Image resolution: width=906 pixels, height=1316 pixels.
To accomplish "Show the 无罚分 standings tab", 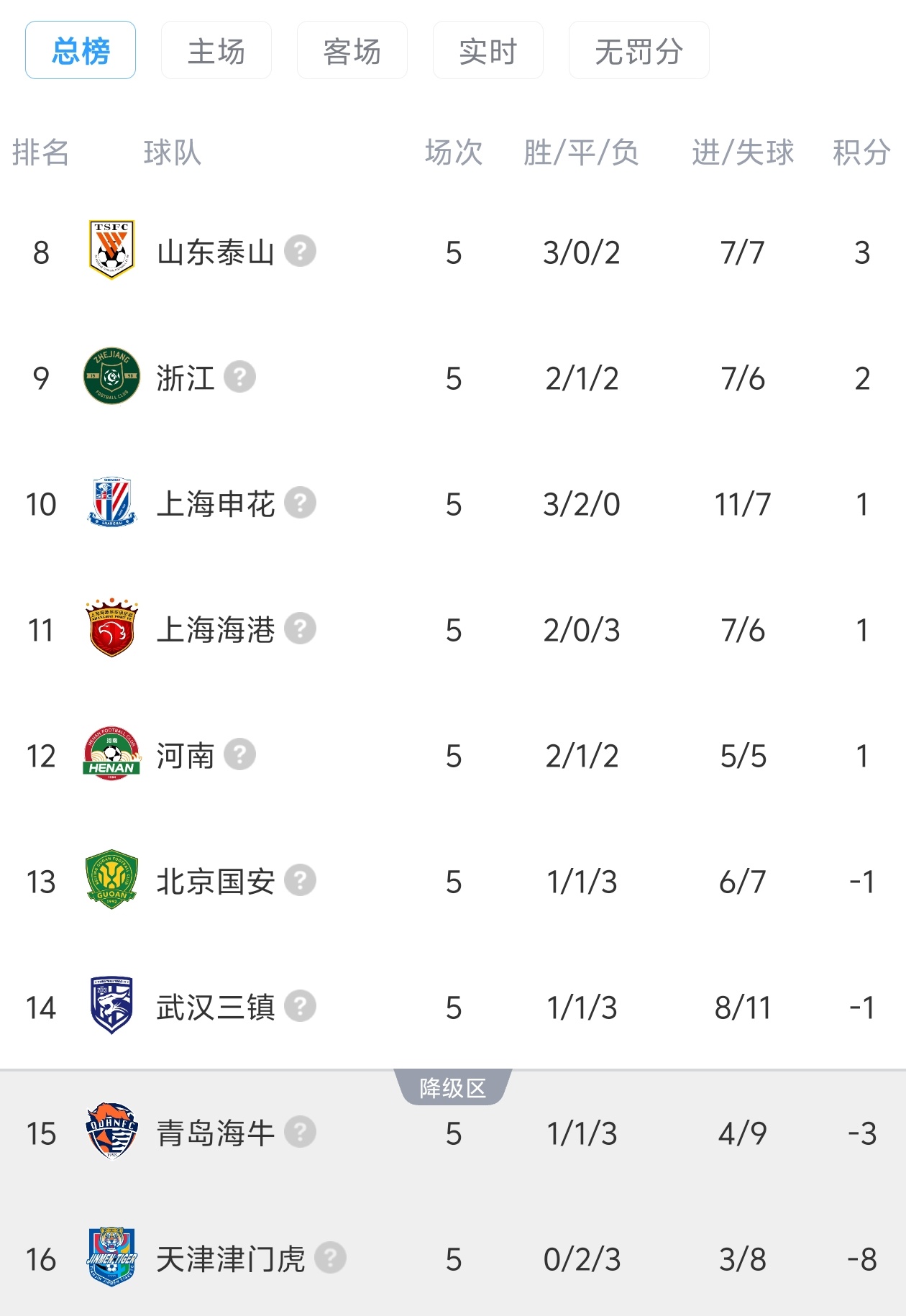I will tap(639, 50).
